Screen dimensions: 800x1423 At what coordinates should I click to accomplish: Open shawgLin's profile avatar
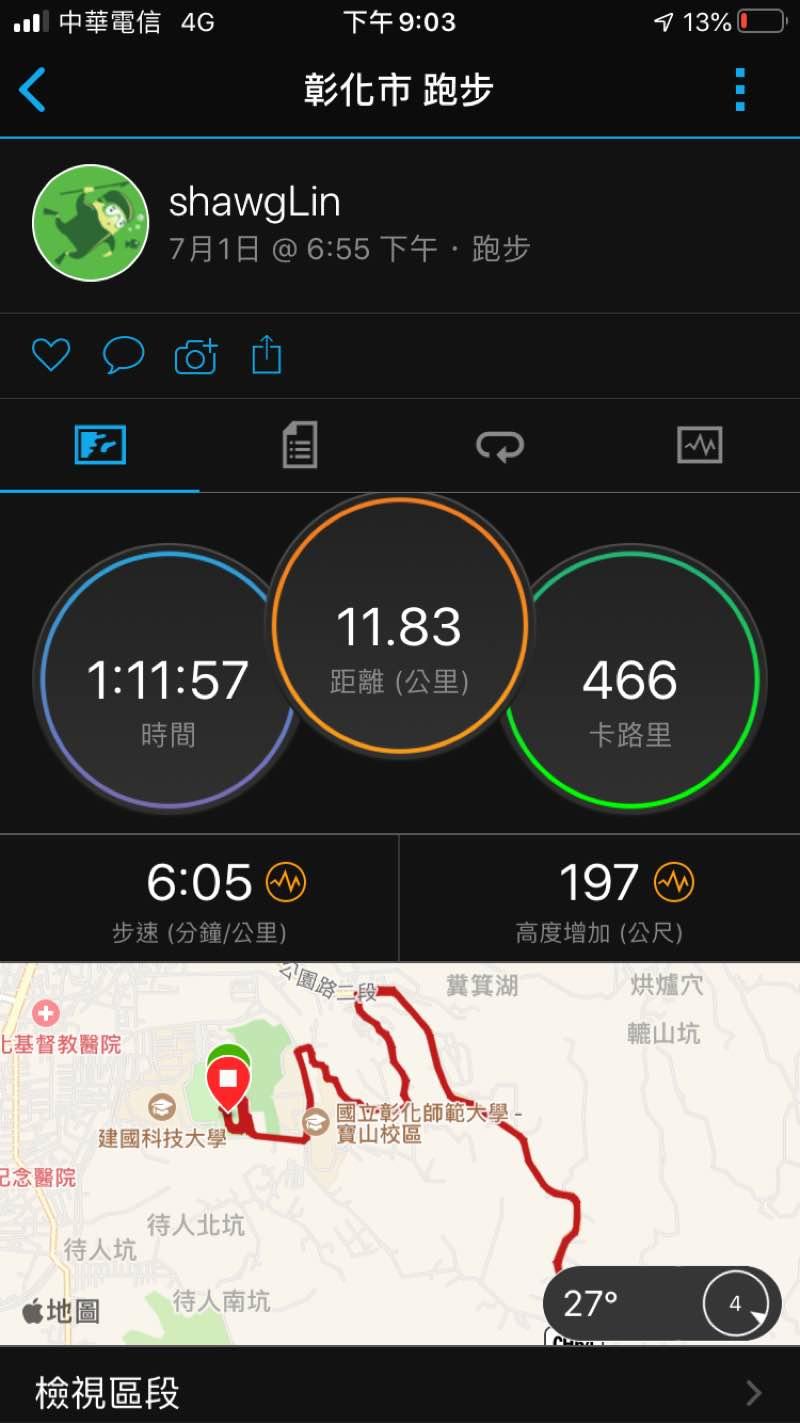point(91,223)
